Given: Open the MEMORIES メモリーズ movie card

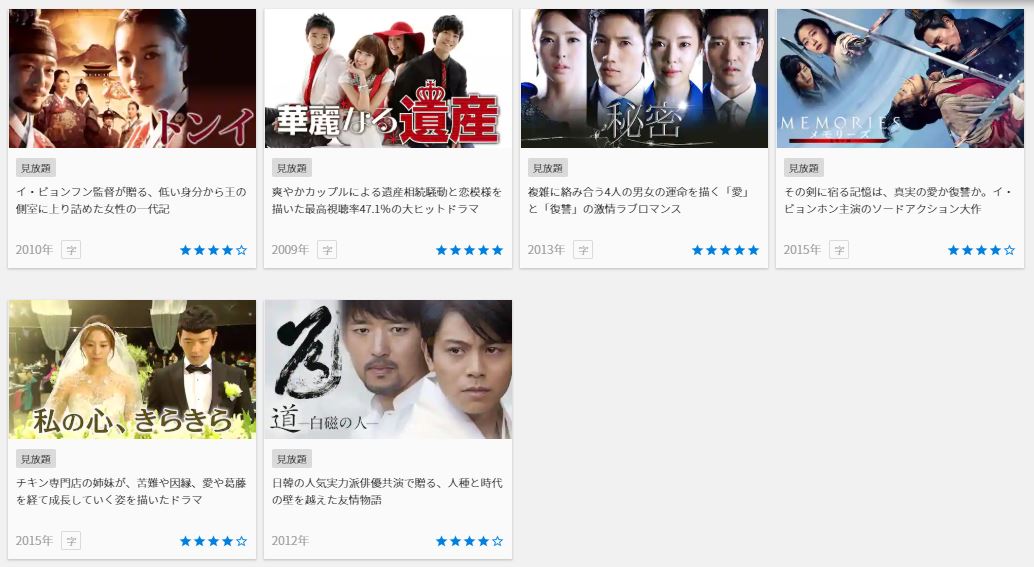Looking at the screenshot, I should [x=900, y=79].
